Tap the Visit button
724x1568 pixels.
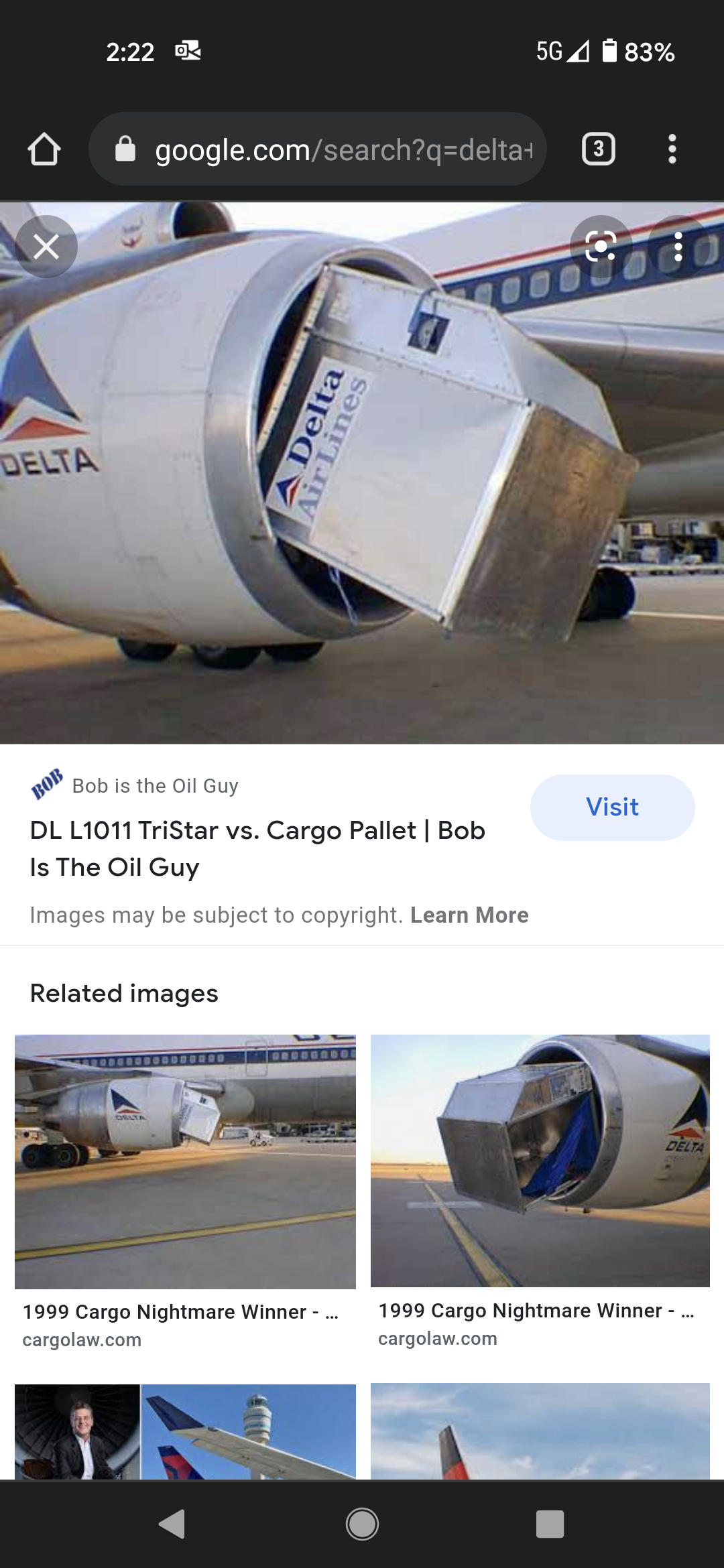tap(612, 807)
